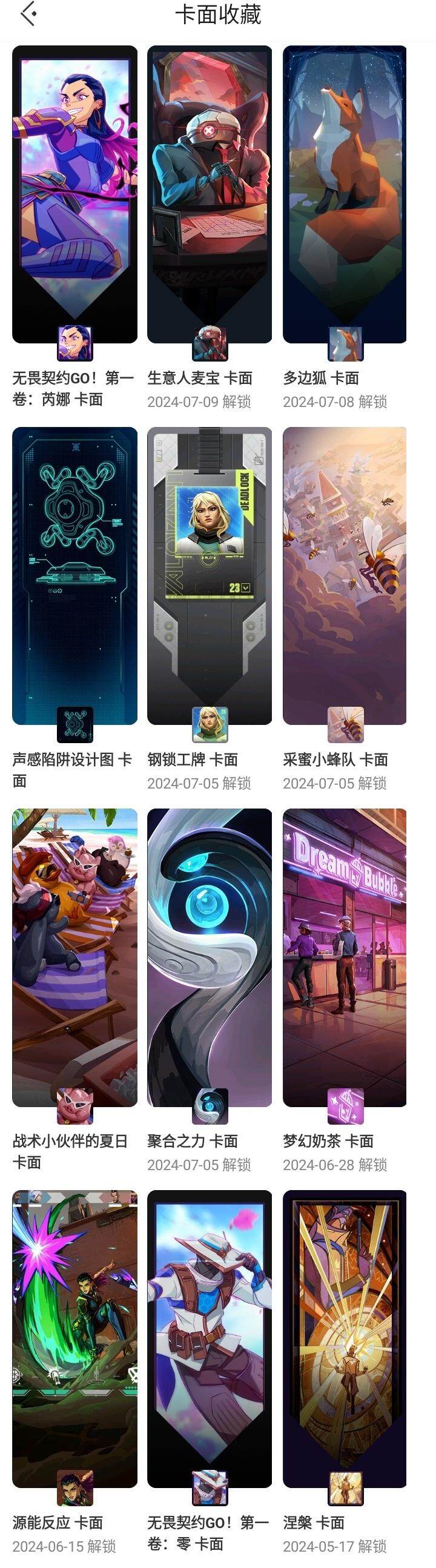The image size is (436, 1568).
Task: View the 聚合之力 card
Action: tap(209, 957)
